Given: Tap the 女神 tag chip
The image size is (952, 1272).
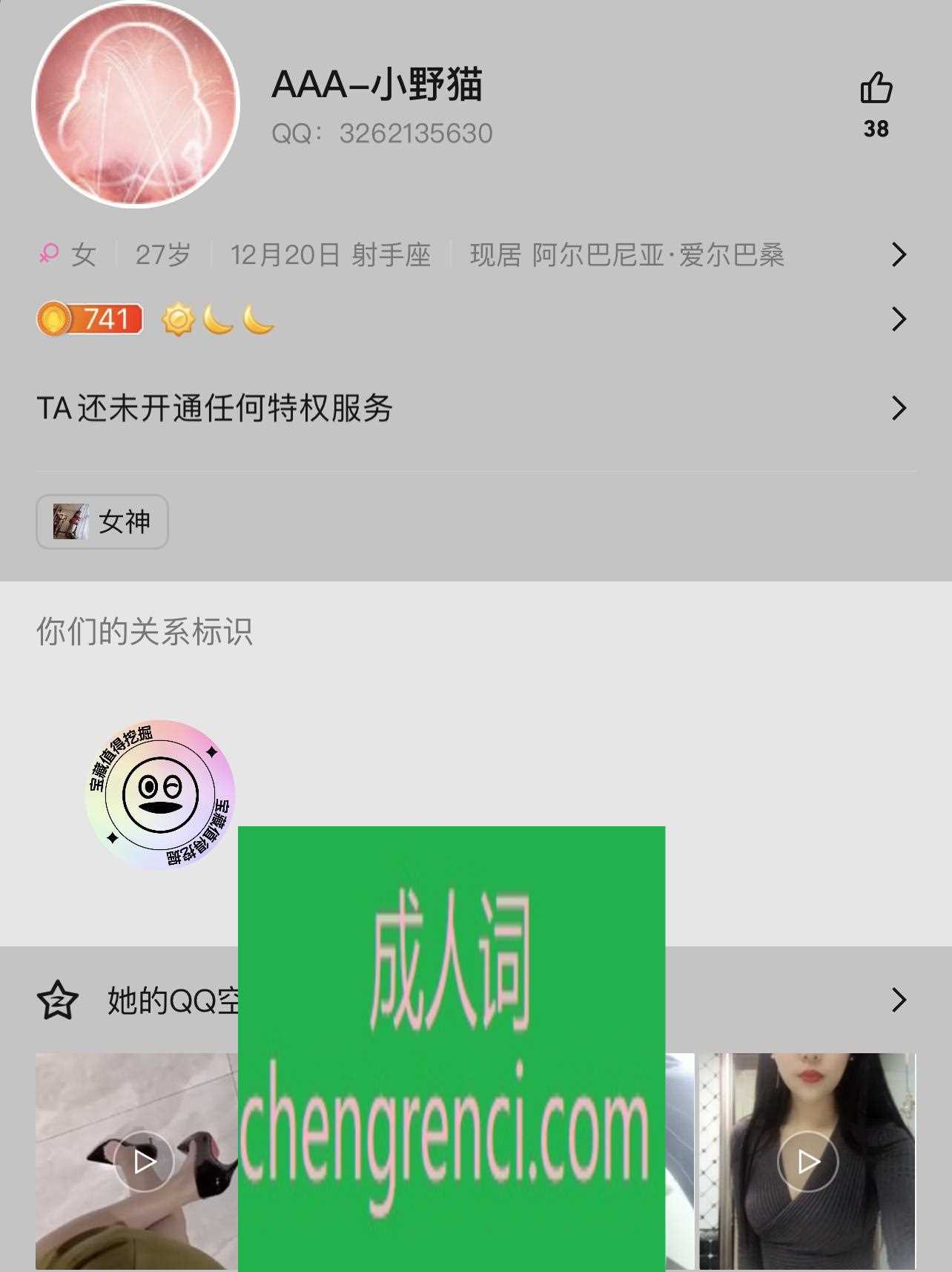Looking at the screenshot, I should 102,521.
